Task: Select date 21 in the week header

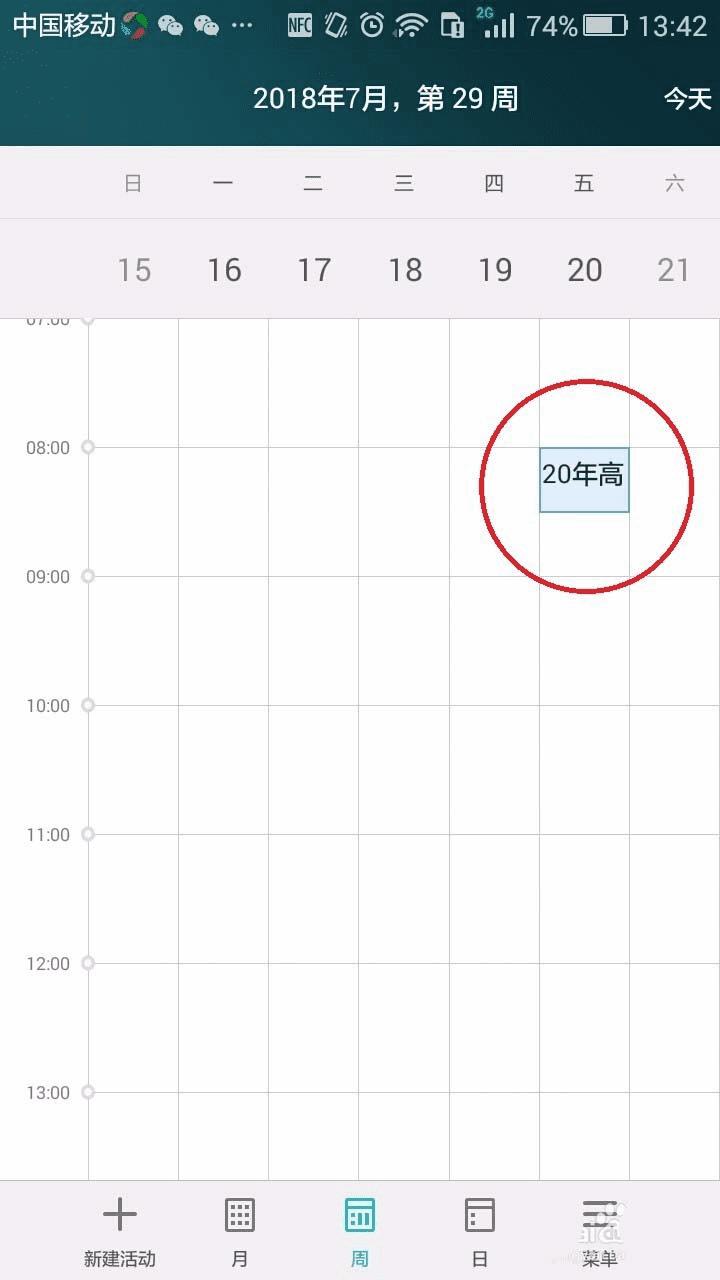Action: click(674, 270)
